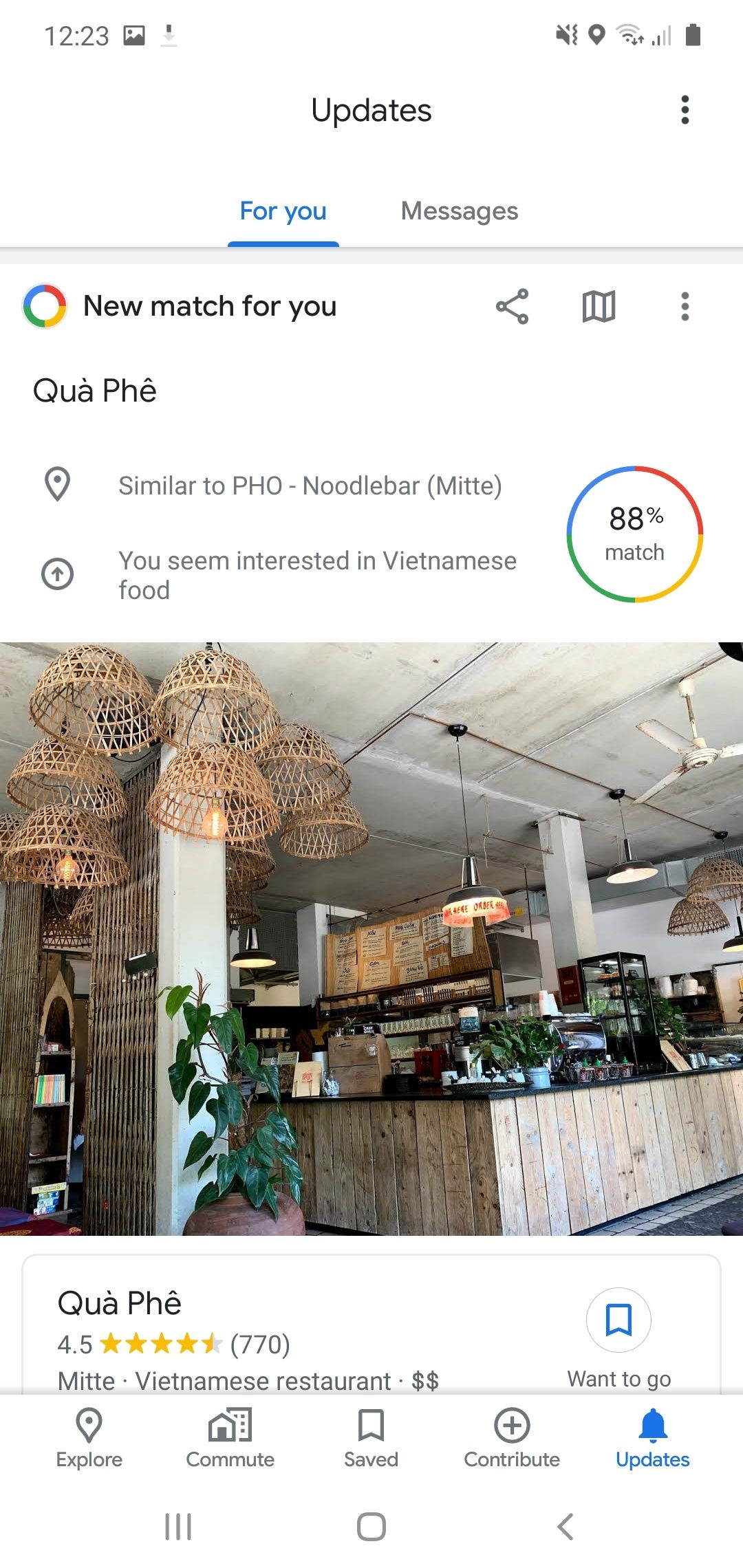This screenshot has width=743, height=1568.
Task: Go back with the system back button
Action: click(565, 1527)
